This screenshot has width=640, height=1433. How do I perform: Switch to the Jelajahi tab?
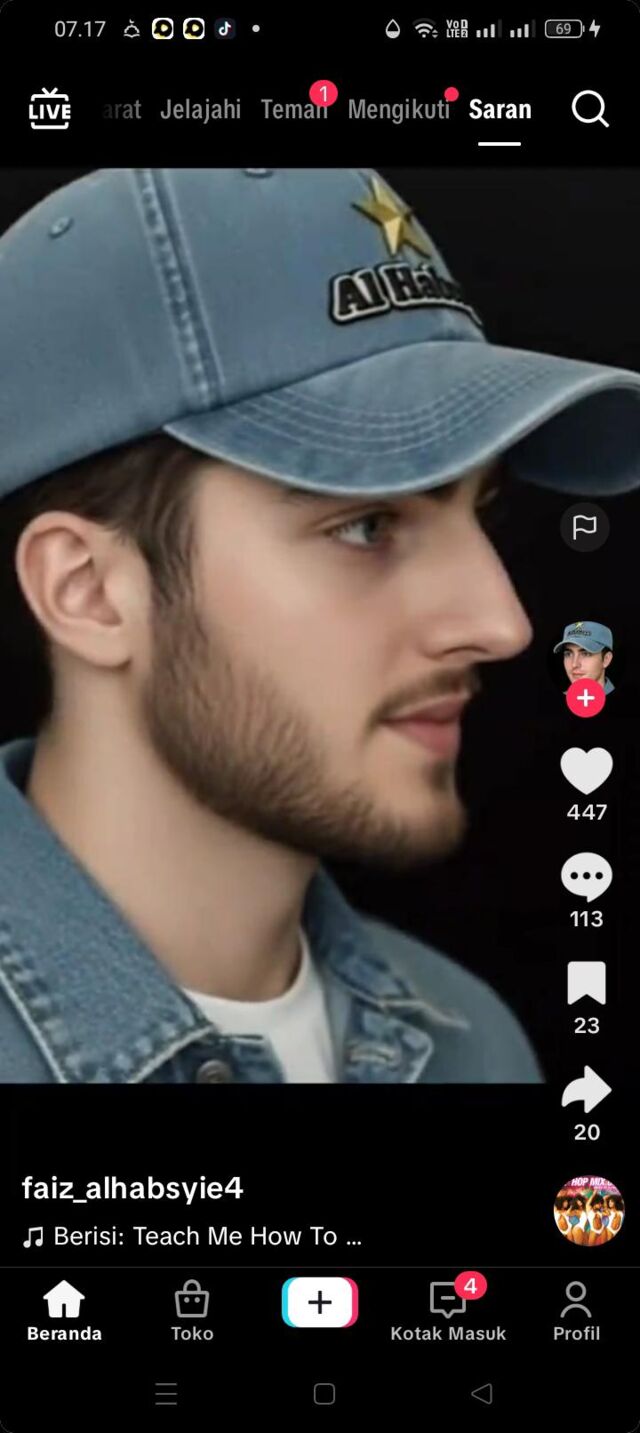point(200,109)
